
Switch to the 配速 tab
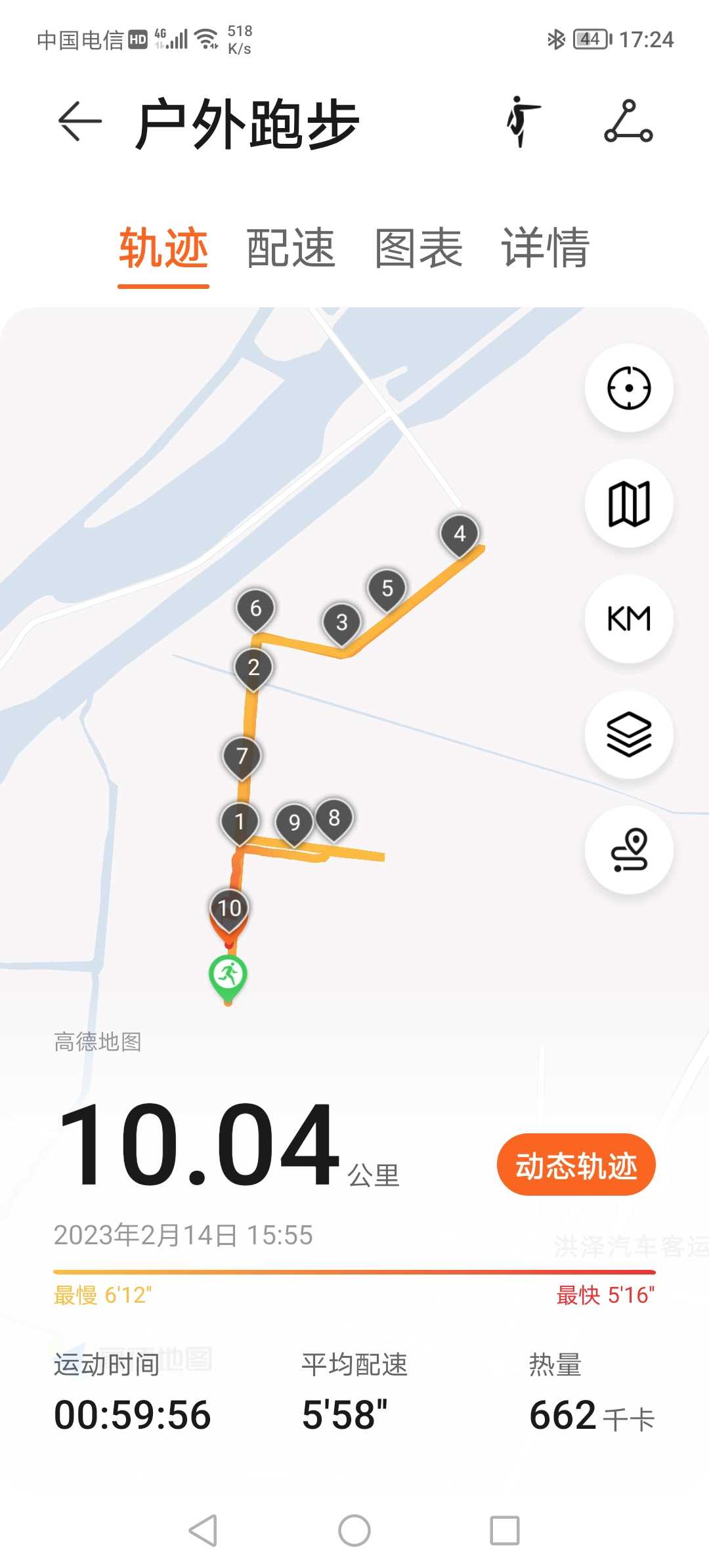click(291, 249)
